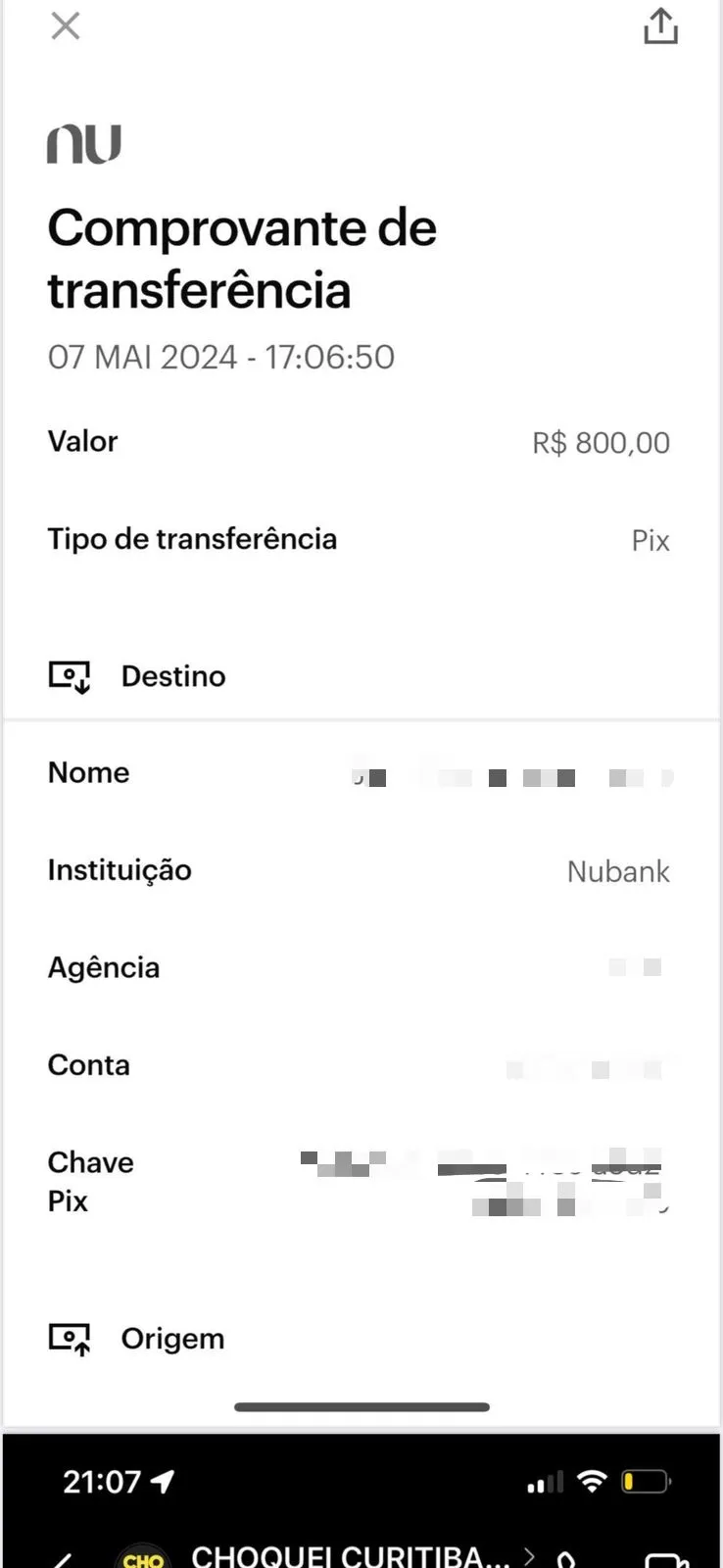Close the transfer receipt
This screenshot has height=1568, width=723.
tap(66, 25)
